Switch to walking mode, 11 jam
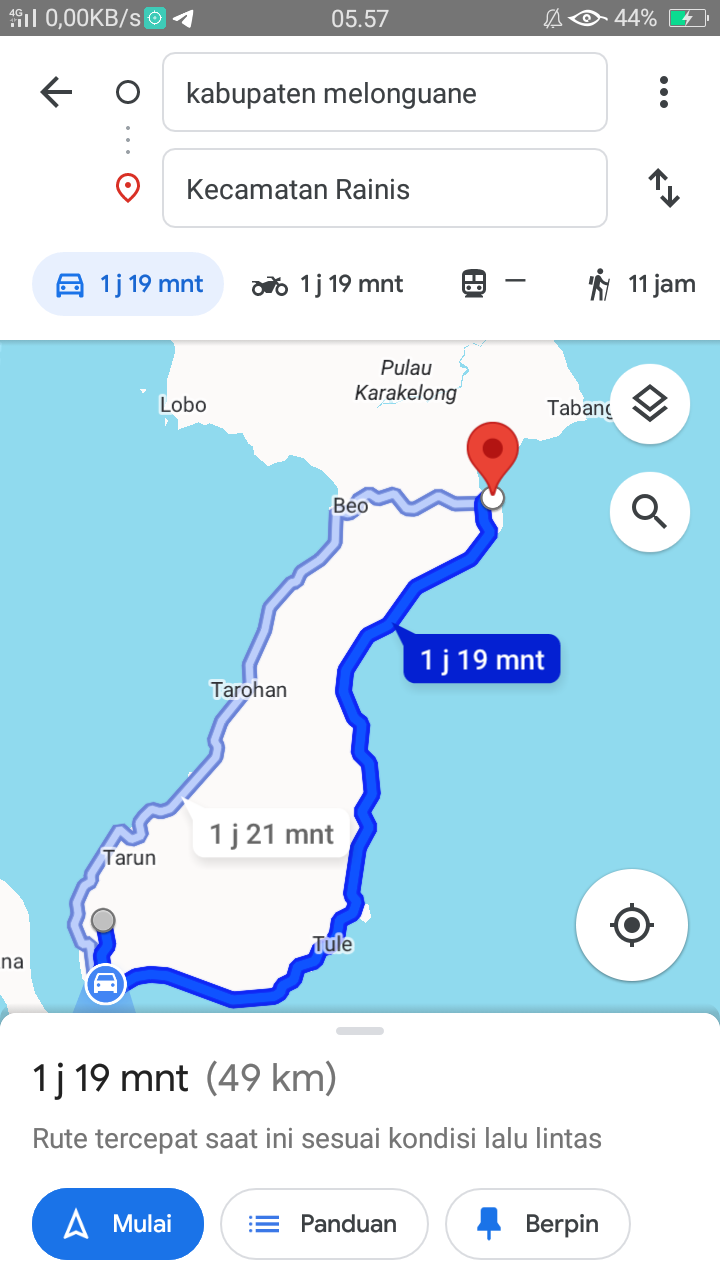The width and height of the screenshot is (720, 1280). (x=641, y=285)
